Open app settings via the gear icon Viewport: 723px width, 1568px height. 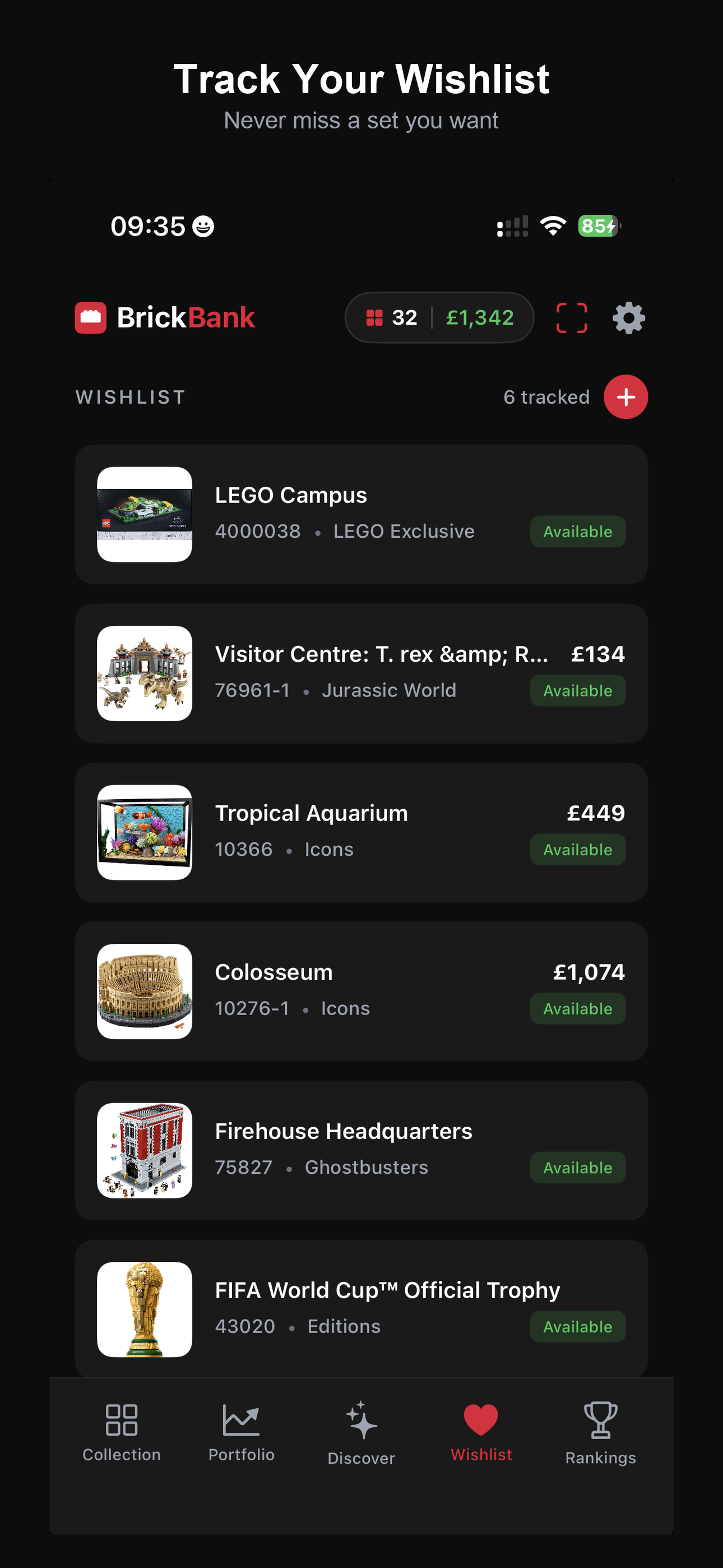tap(628, 316)
